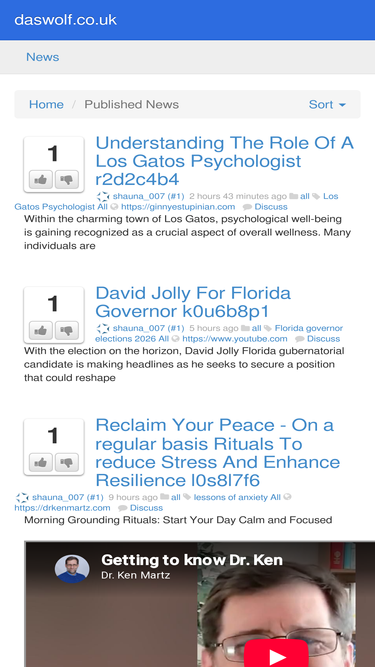This screenshot has width=375, height=667.
Task: Downvote the Reclaim Your Peace post
Action: [x=67, y=462]
